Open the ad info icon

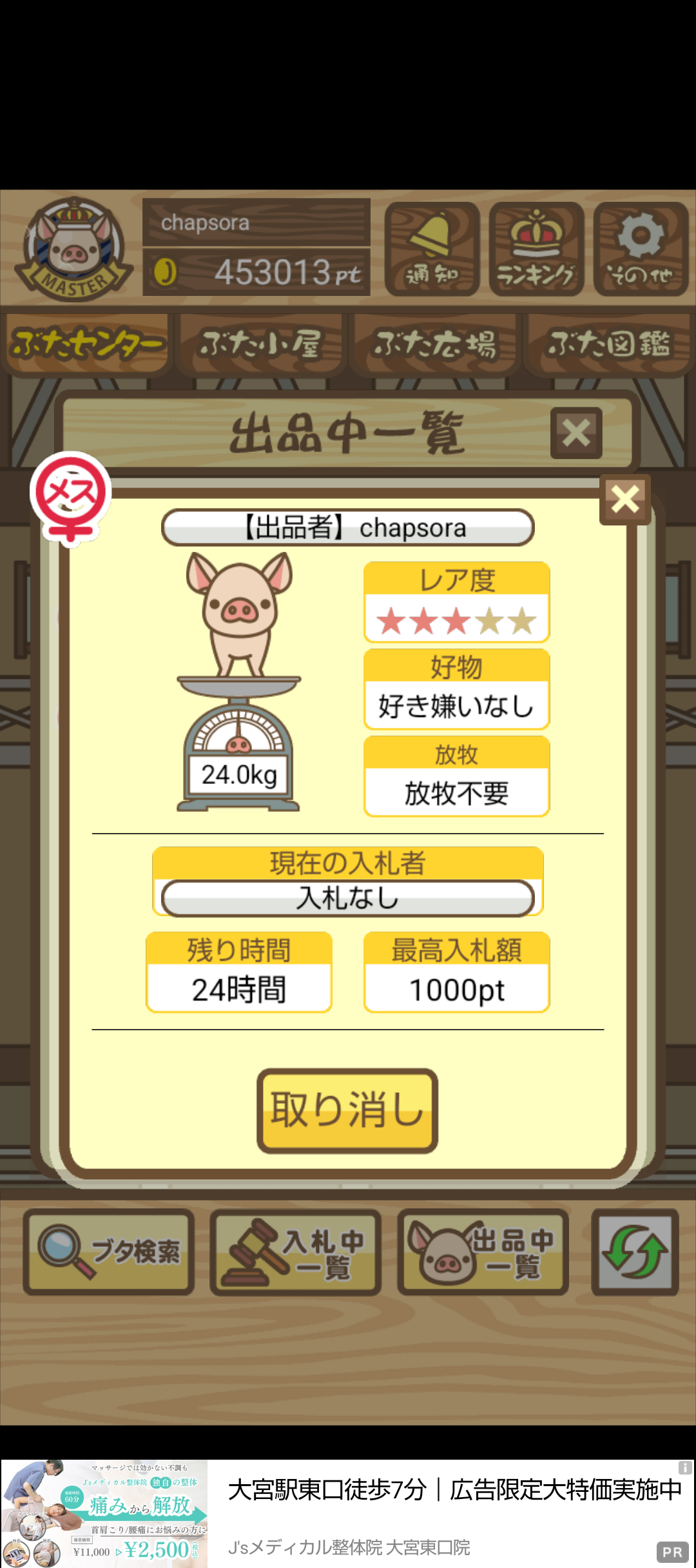tap(684, 1468)
